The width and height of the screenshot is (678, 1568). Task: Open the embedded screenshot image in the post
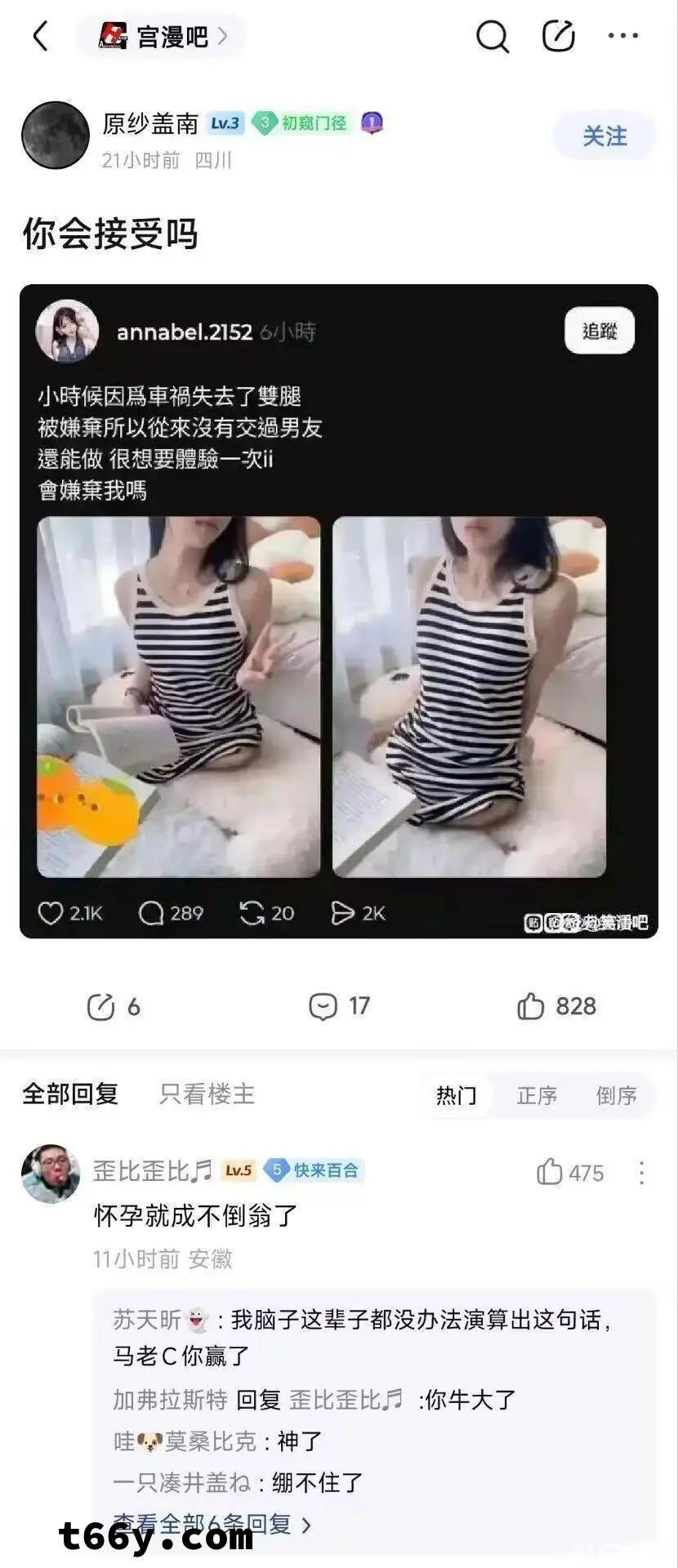338,611
